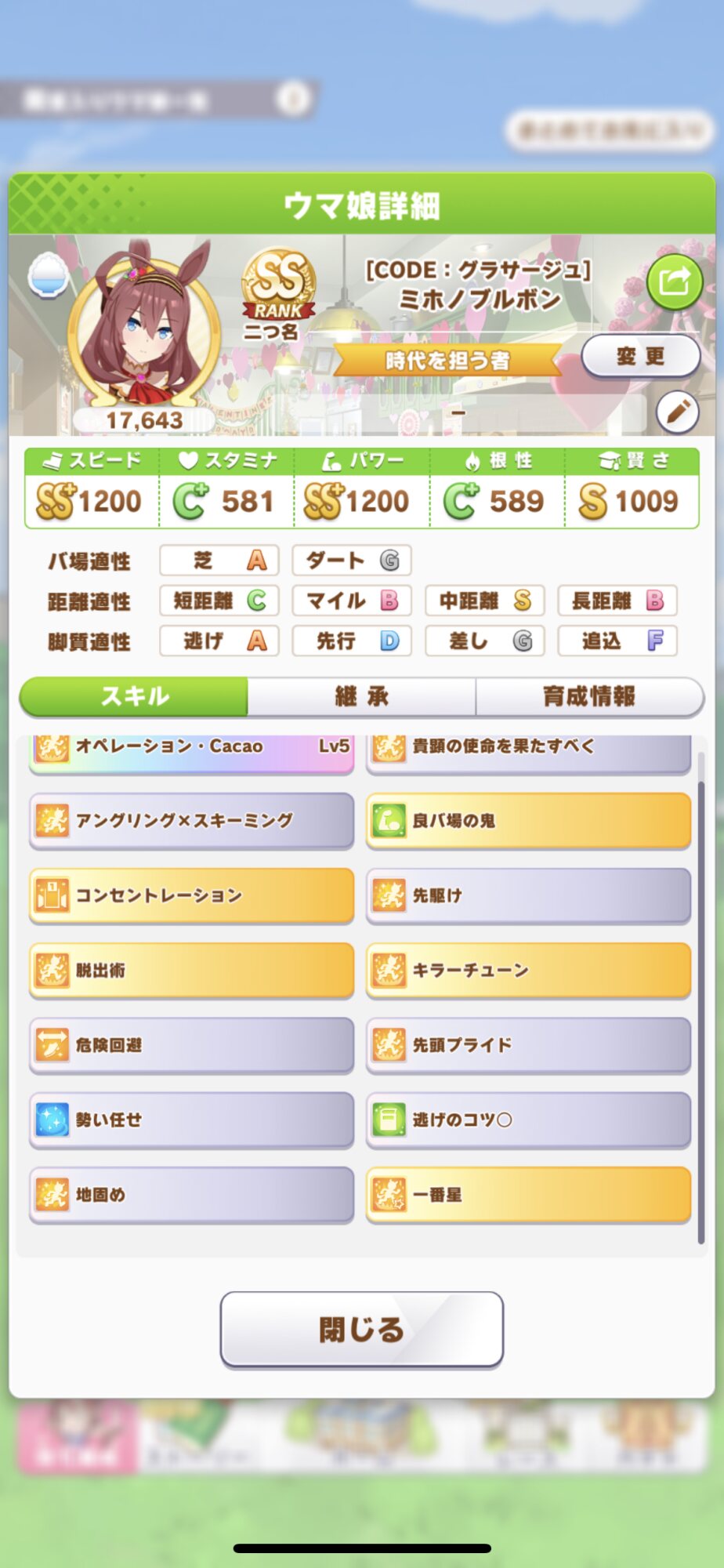Tap the 地固め skill
This screenshot has height=1568, width=724.
(191, 1194)
